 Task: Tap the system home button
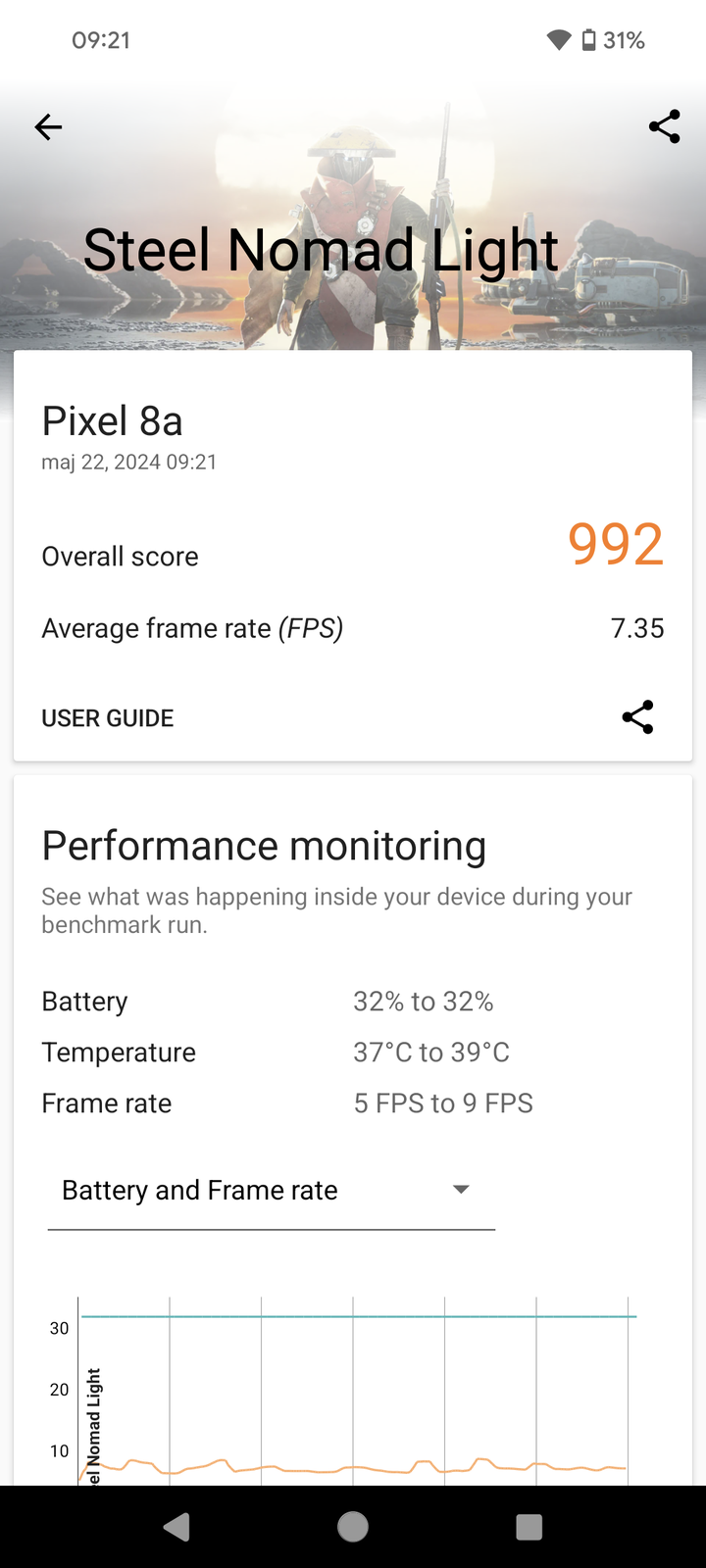click(x=353, y=1526)
